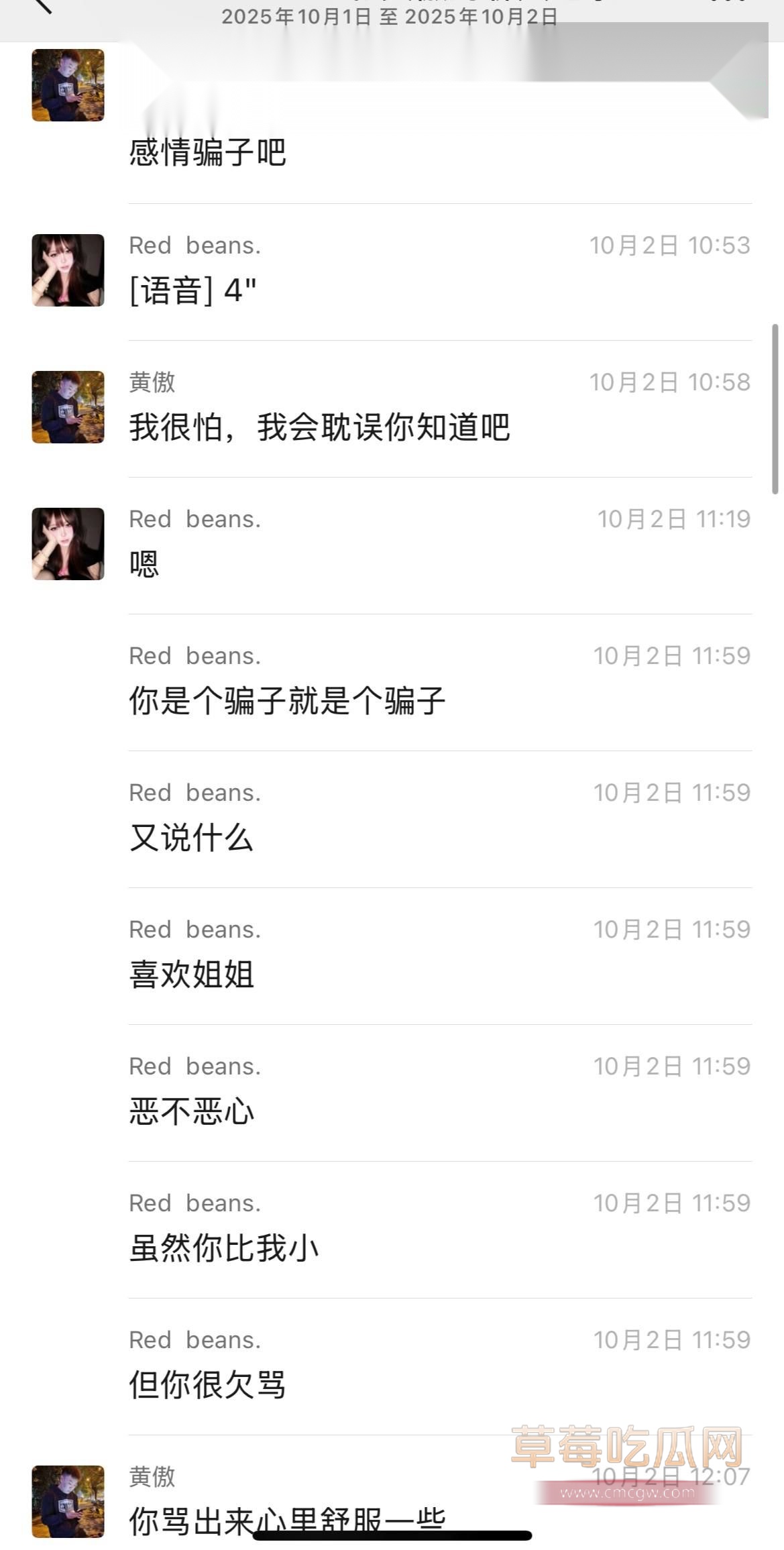Open Red beans. avatar beside the 嗯 message
Image resolution: width=784 pixels, height=1550 pixels.
coord(68,544)
